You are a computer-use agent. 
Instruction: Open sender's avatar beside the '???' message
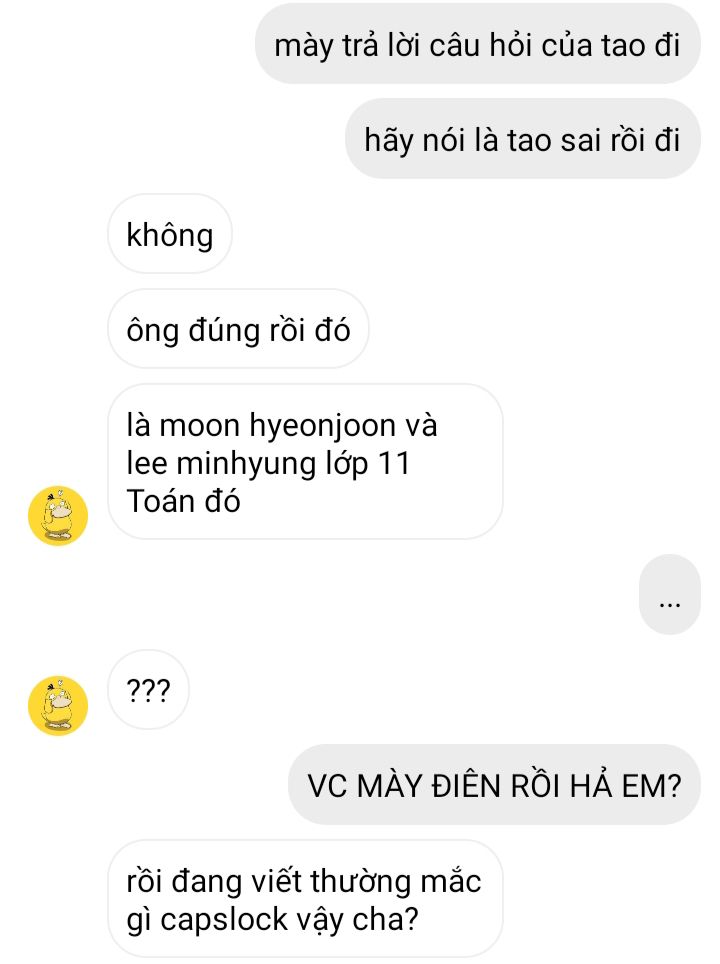58,705
